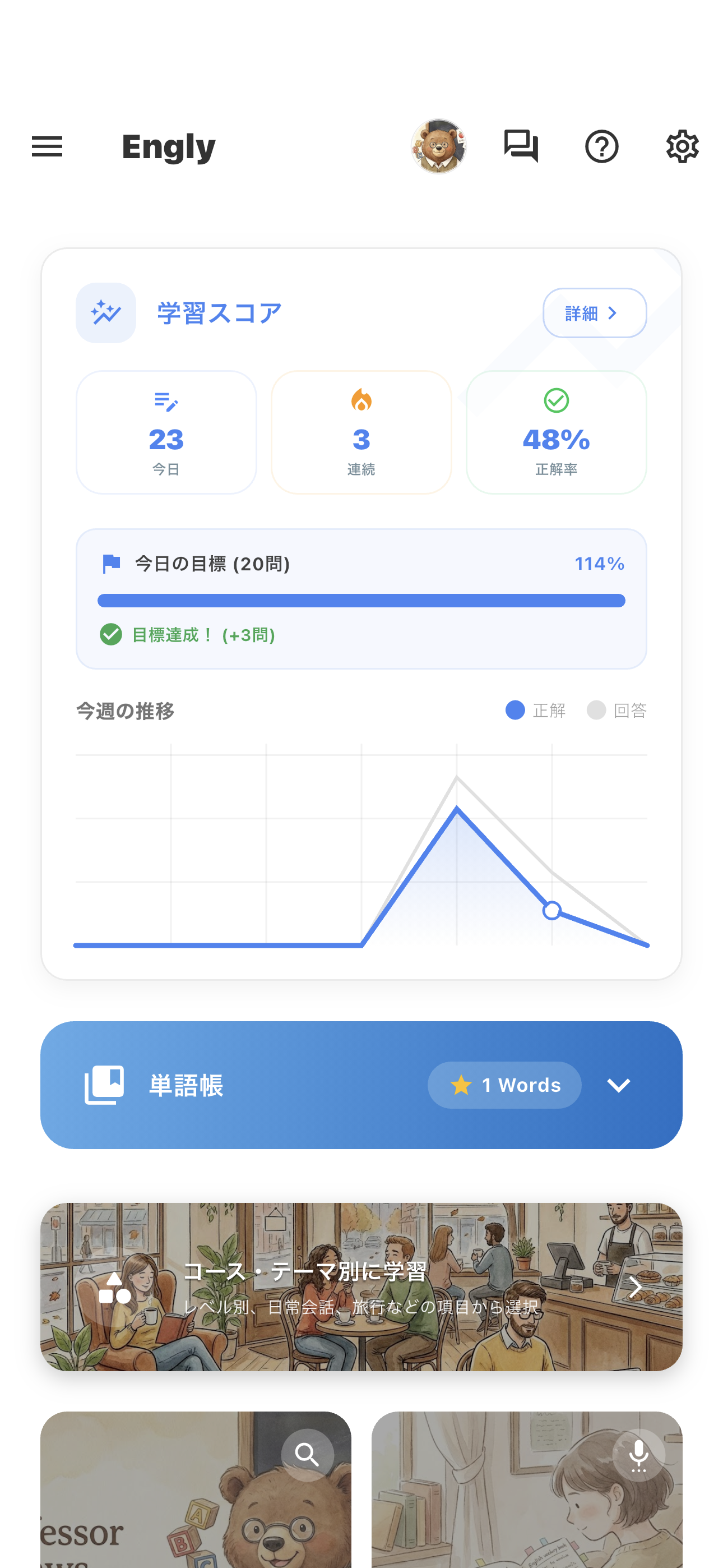This screenshot has height=1568, width=723.
Task: Click the 今日の目標 progress bar
Action: 361,600
